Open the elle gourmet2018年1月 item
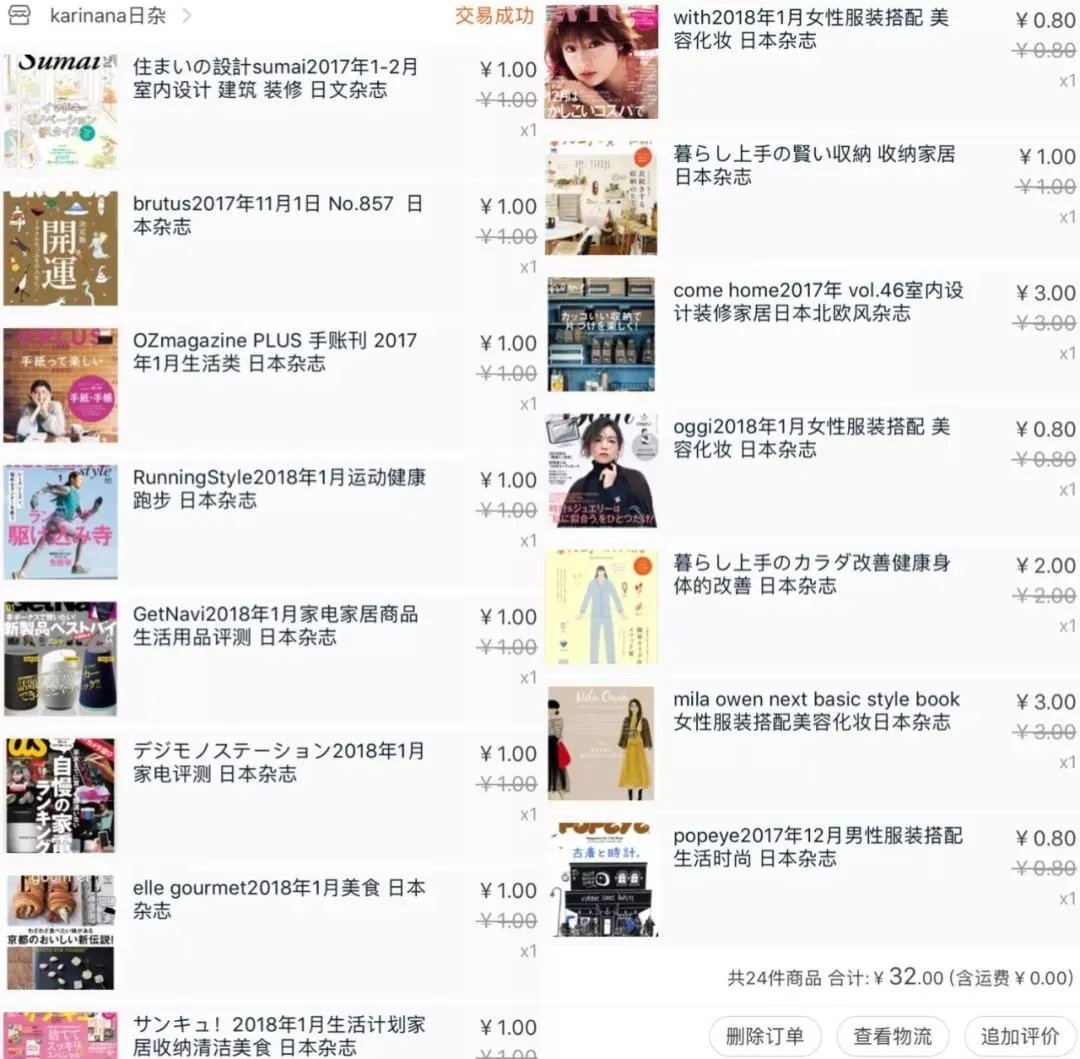Screen dimensions: 1080x1059 tap(278, 898)
